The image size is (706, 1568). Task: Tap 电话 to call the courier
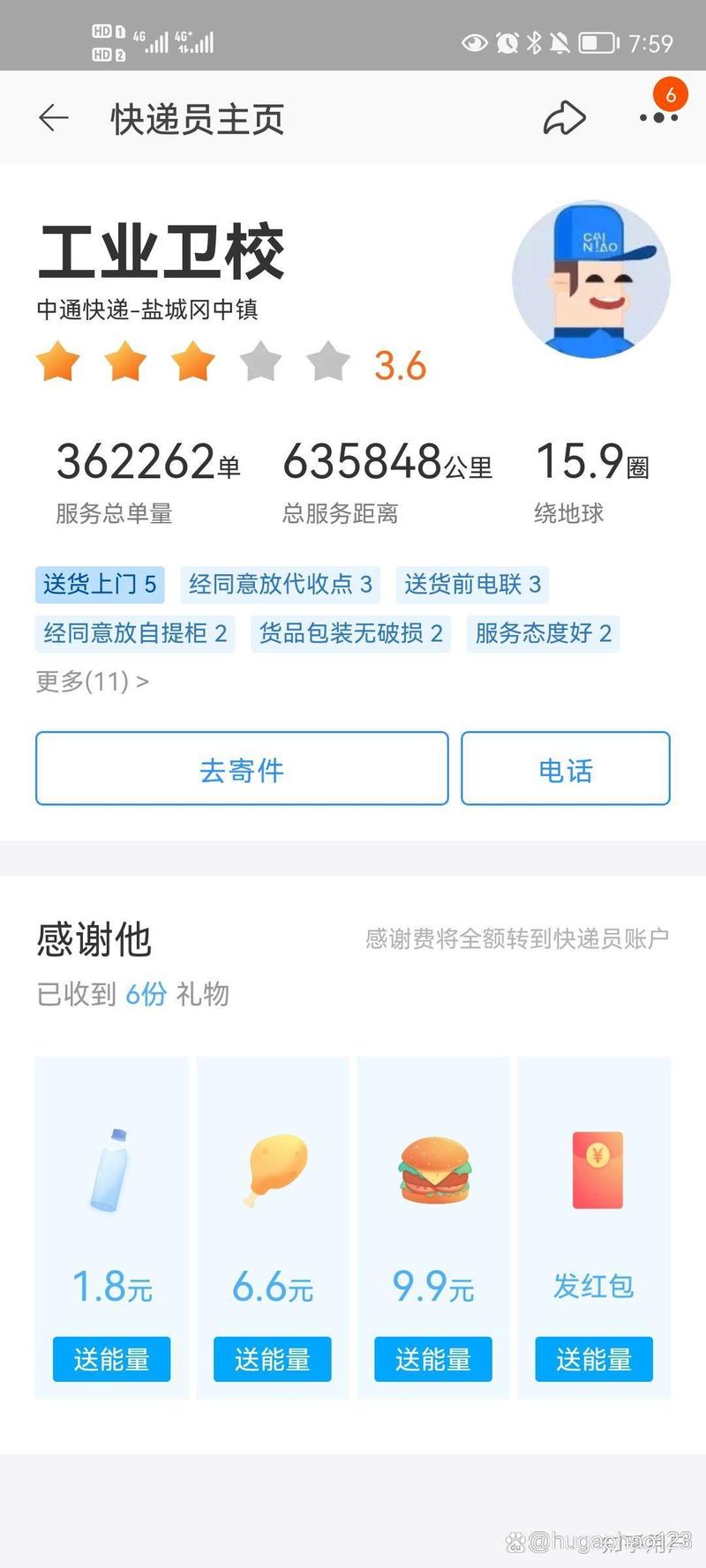click(566, 768)
